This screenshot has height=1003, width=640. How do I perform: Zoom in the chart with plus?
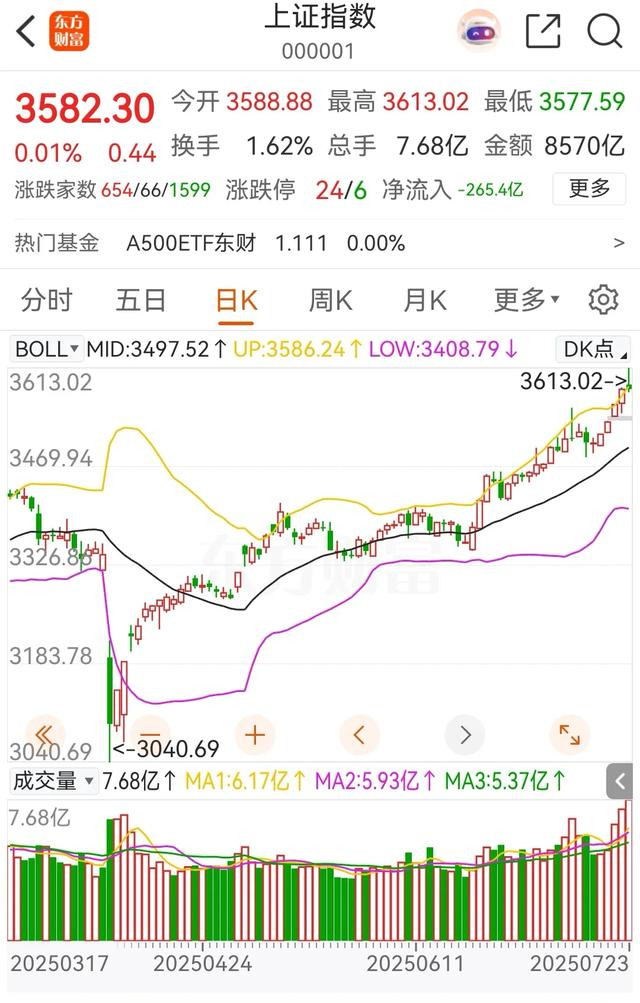pyautogui.click(x=254, y=735)
